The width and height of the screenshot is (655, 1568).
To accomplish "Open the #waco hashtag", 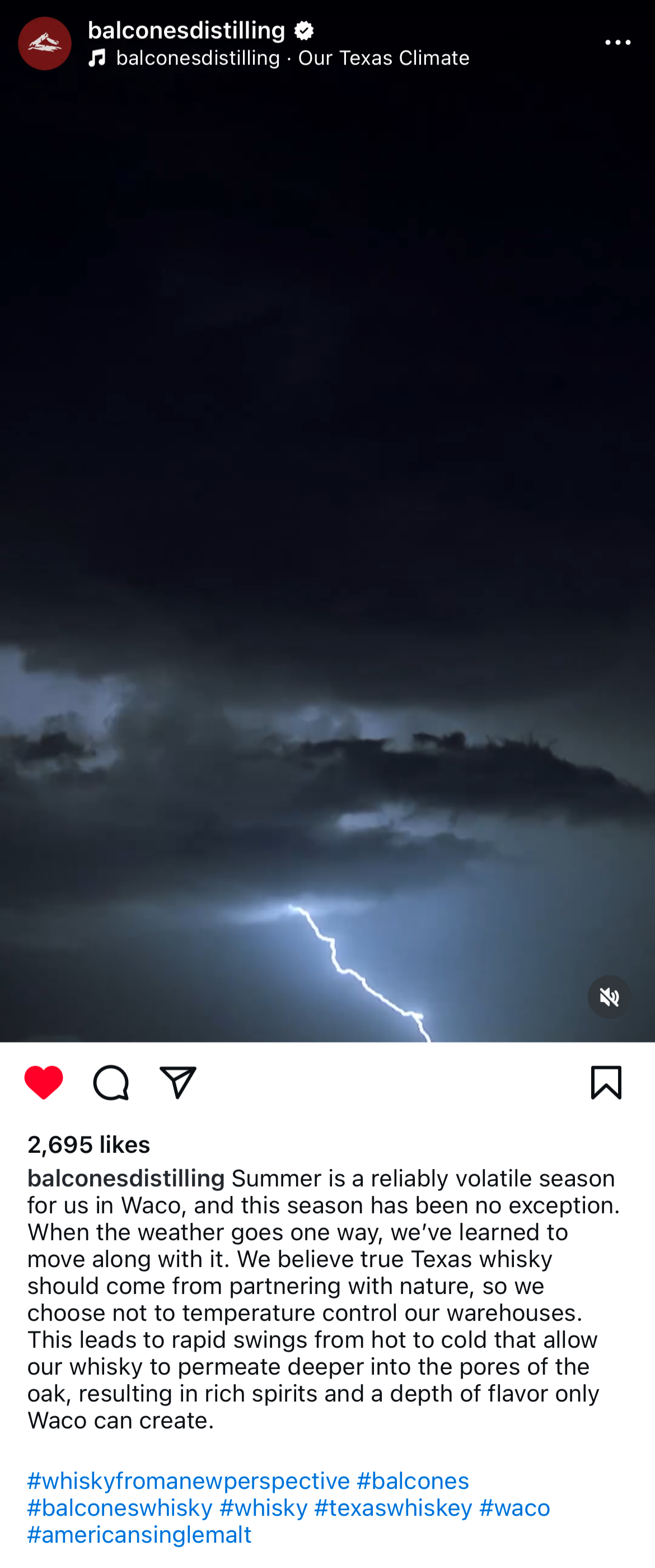I will 514,1507.
